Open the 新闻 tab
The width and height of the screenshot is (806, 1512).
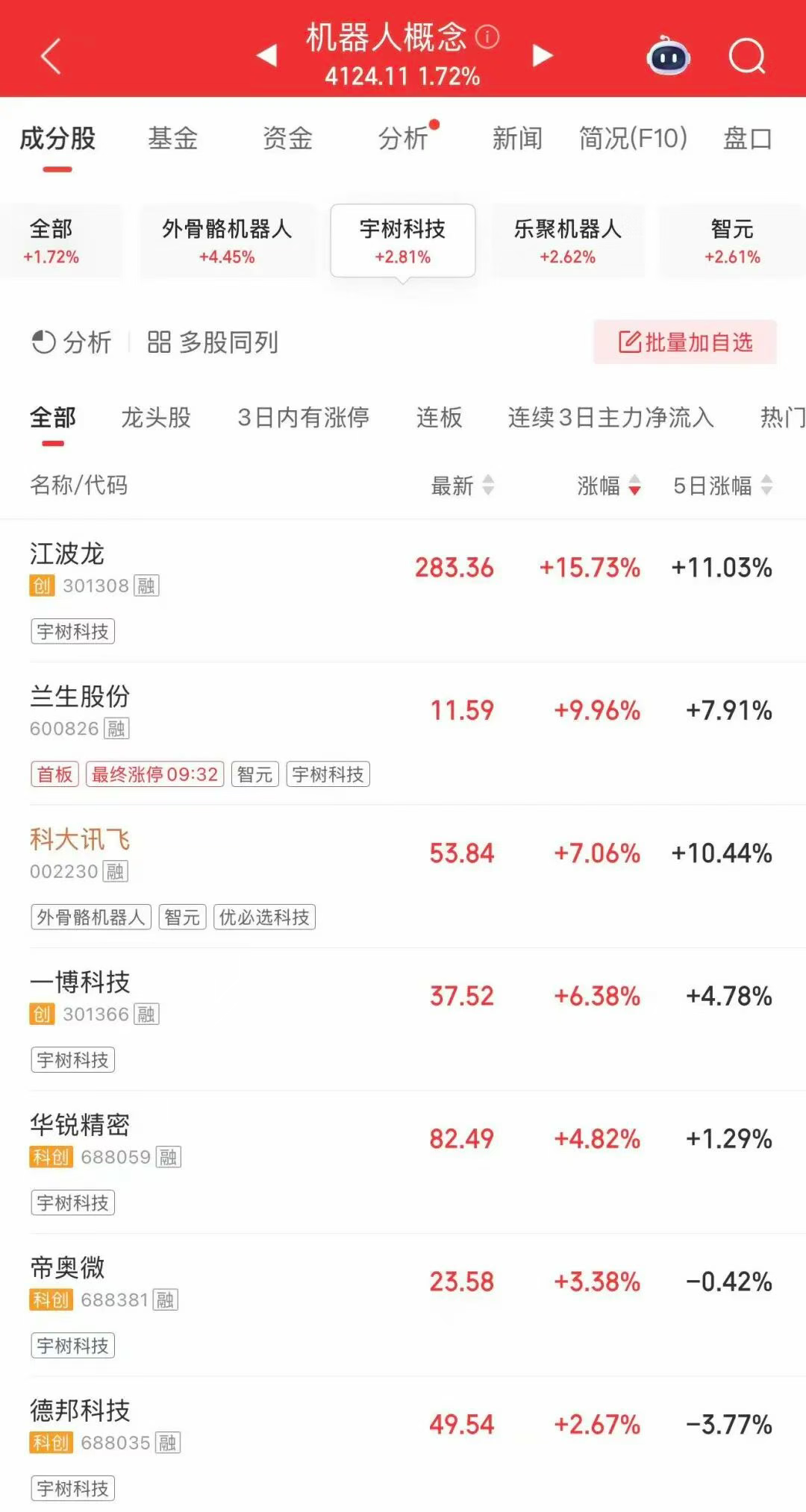517,139
